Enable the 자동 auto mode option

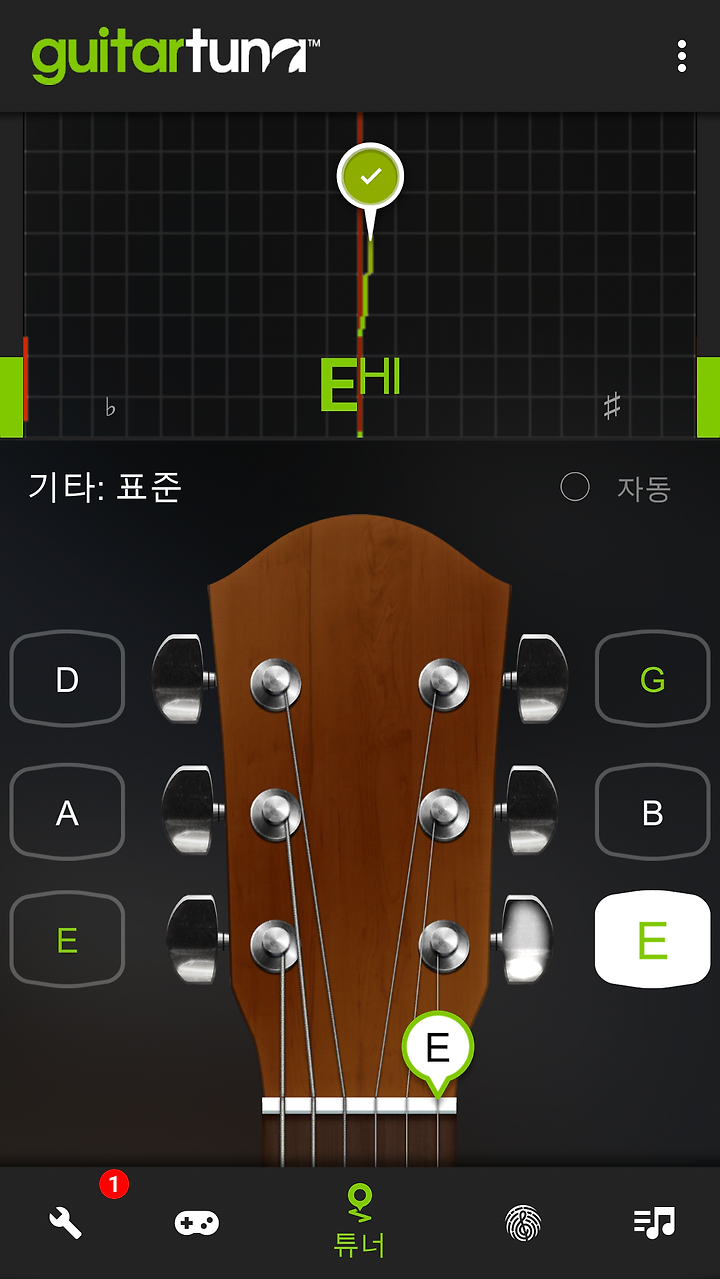[616, 488]
